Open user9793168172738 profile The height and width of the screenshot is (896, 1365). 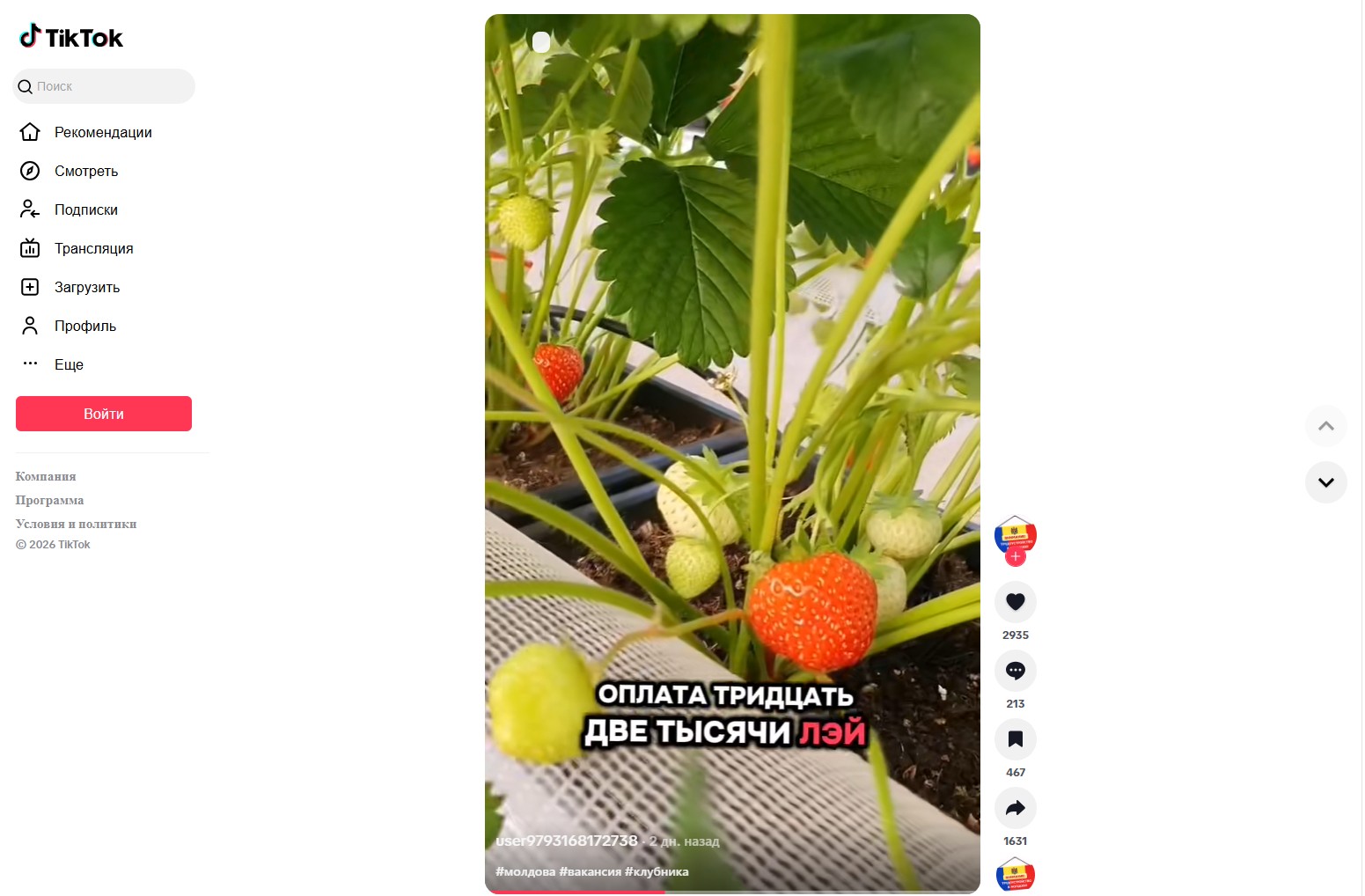point(566,841)
